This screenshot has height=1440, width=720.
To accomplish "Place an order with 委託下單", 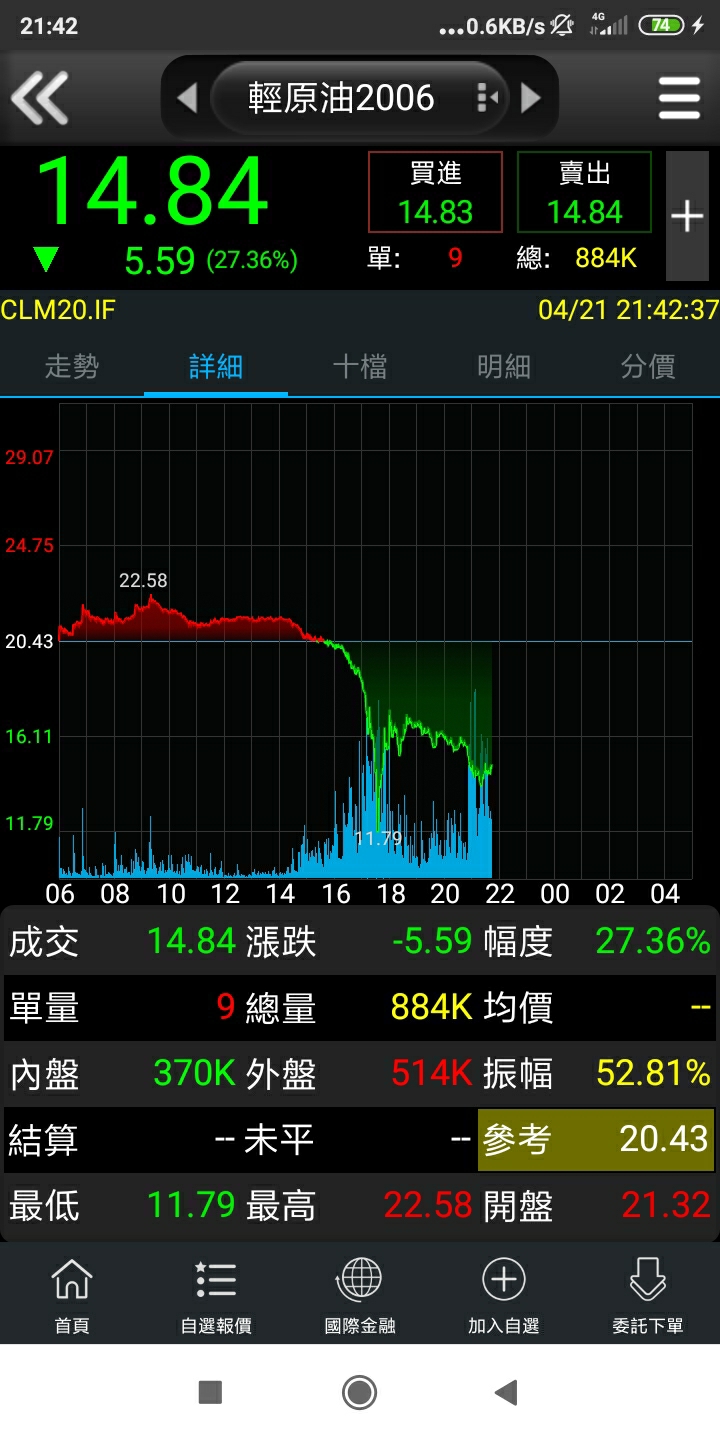I will (x=648, y=1295).
